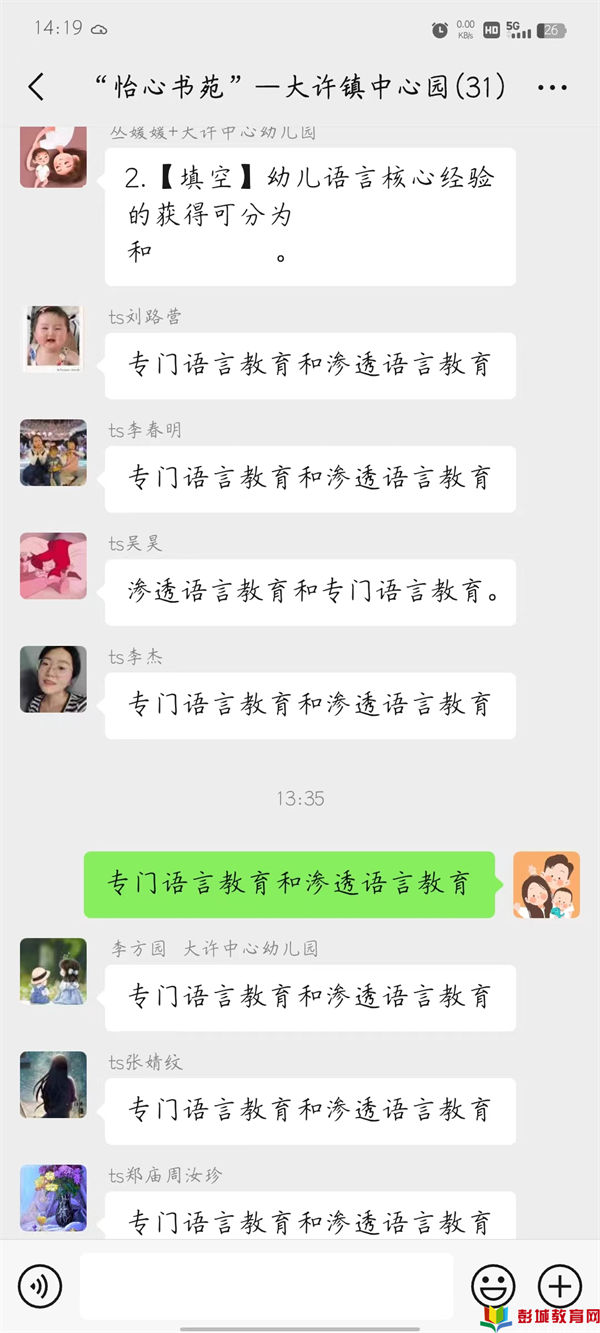Open 李方园's profile avatar
600x1333 pixels.
click(x=53, y=971)
